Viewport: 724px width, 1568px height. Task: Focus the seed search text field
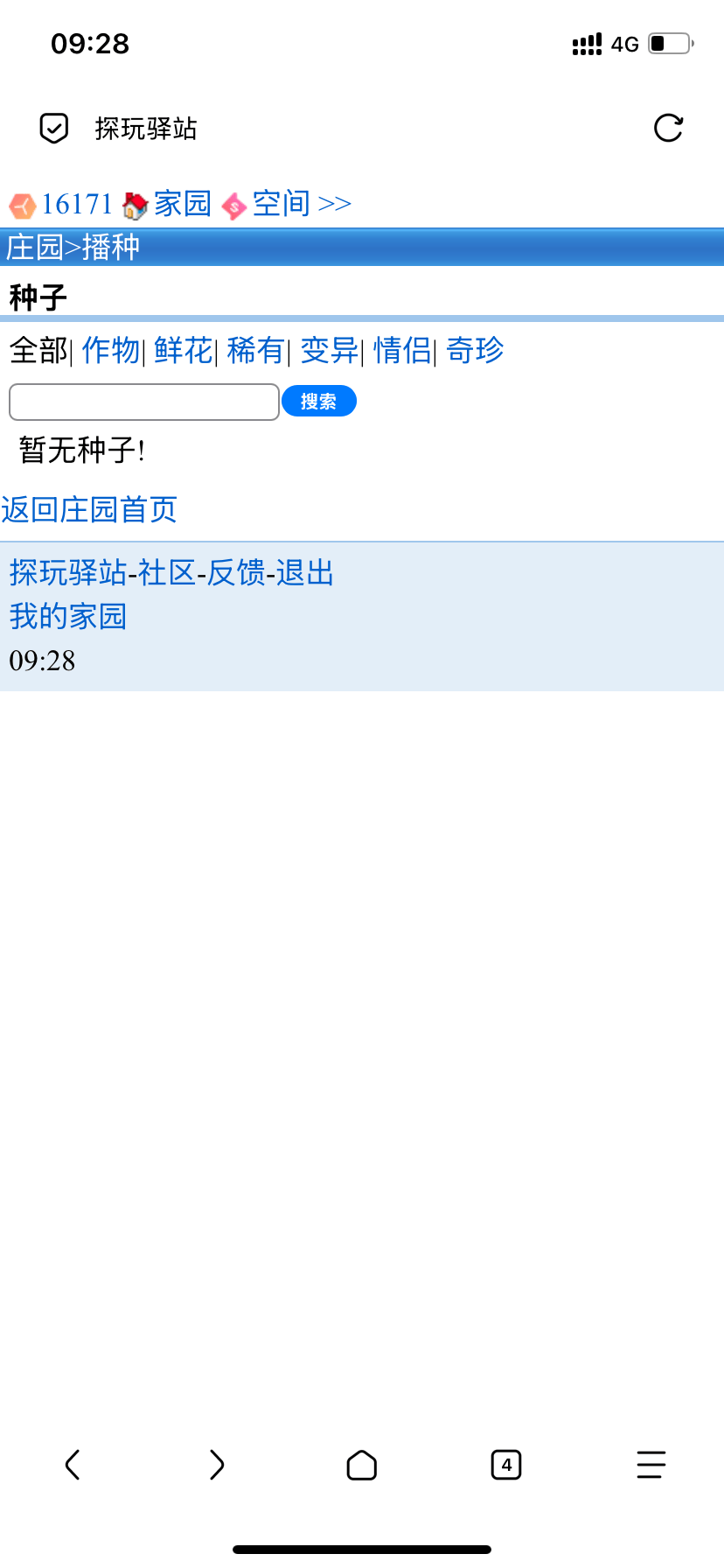(x=144, y=402)
